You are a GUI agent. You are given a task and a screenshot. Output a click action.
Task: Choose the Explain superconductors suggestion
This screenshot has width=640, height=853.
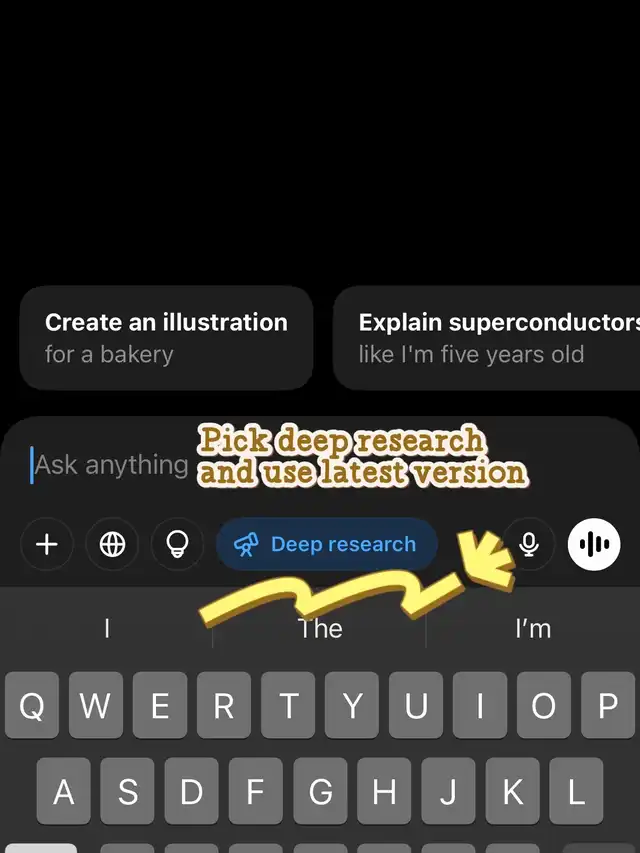(487, 338)
